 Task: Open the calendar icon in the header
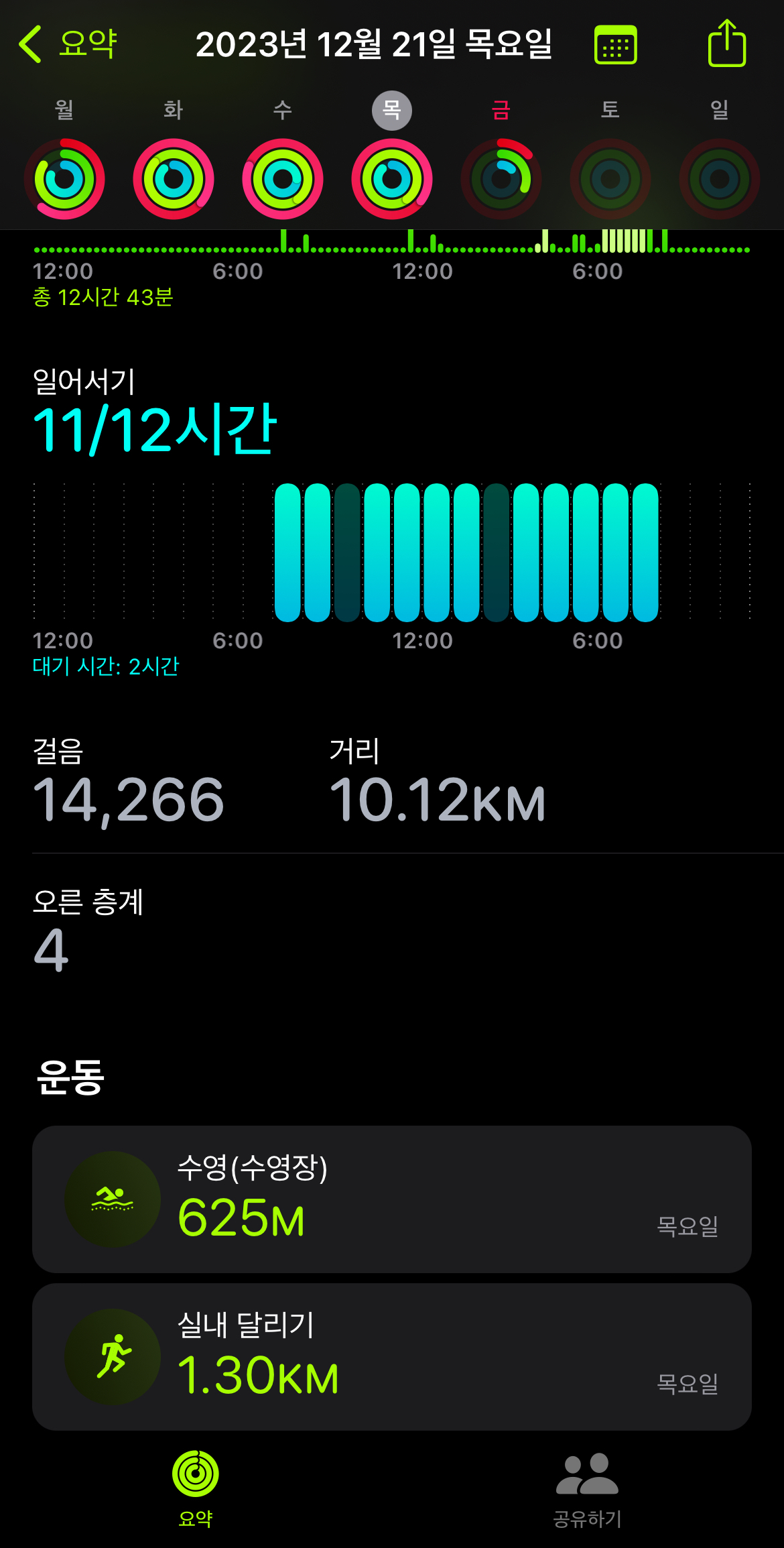[x=613, y=45]
